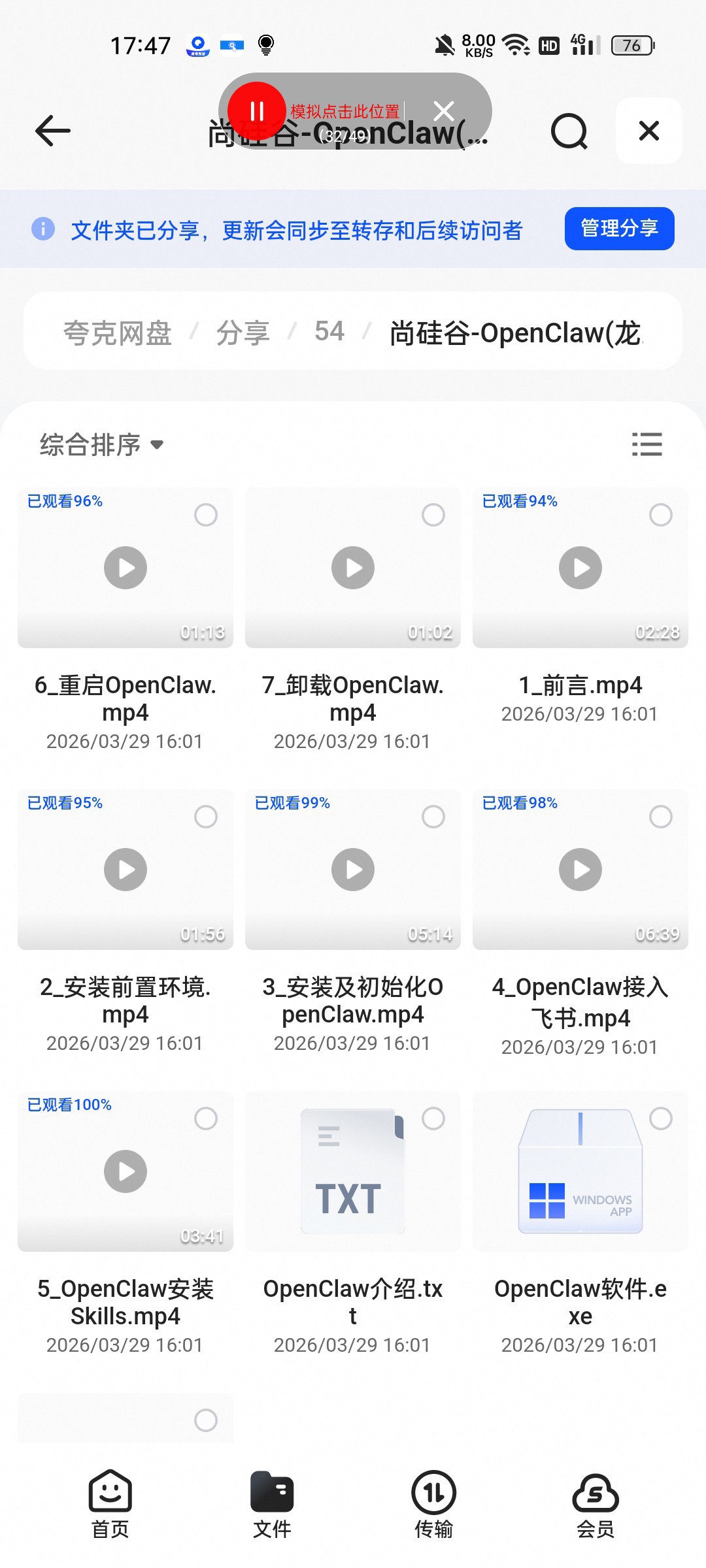706x1568 pixels.
Task: Open the 传输 tab
Action: (x=433, y=1505)
